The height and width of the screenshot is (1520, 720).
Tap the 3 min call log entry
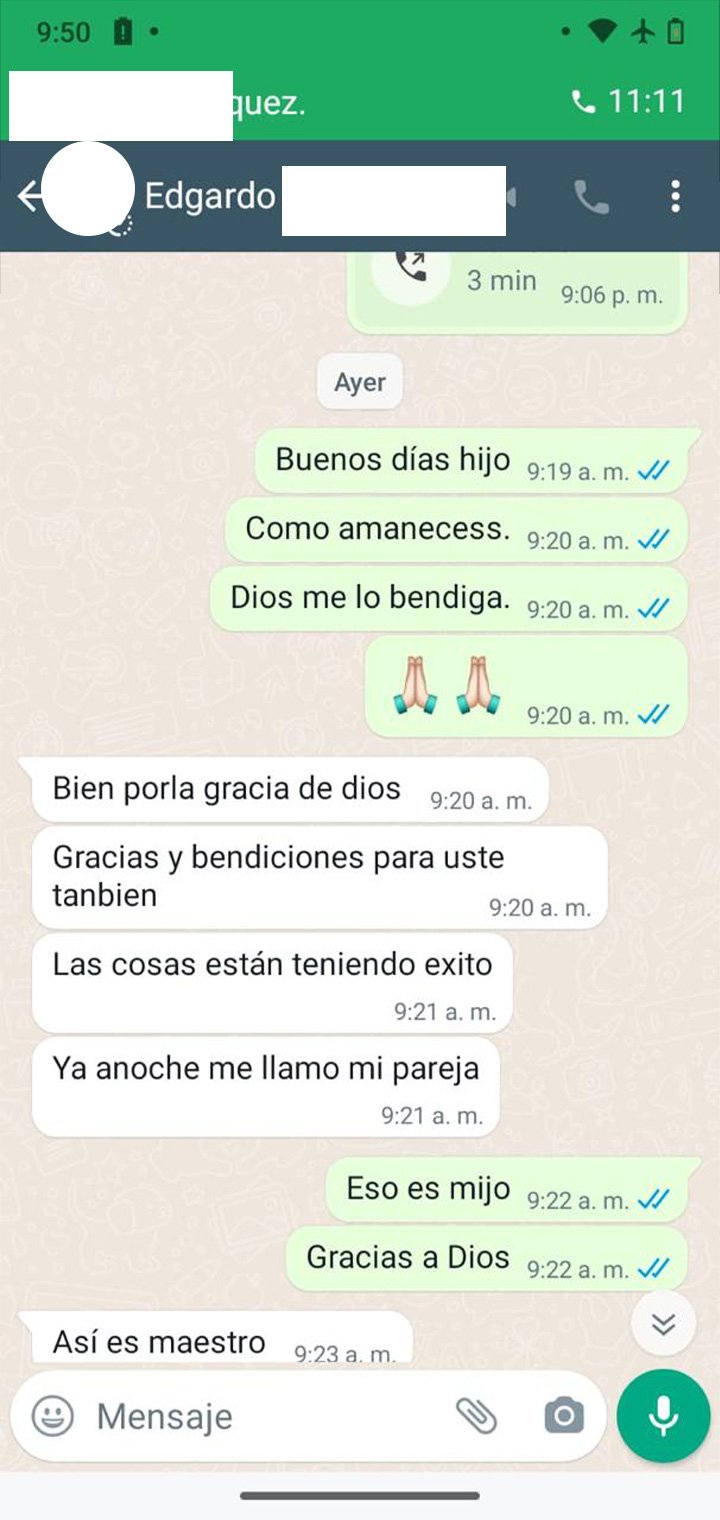point(516,283)
